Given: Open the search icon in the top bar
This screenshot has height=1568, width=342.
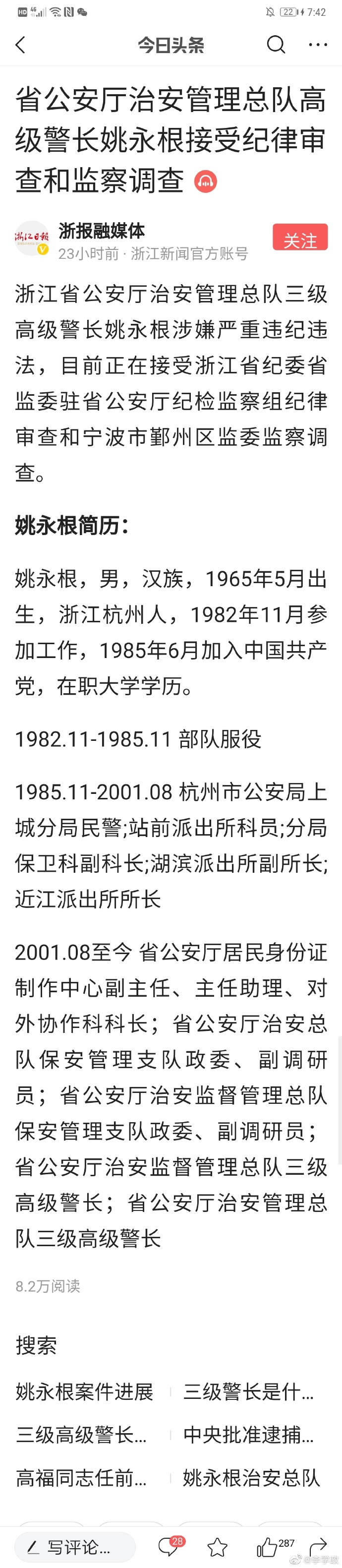Looking at the screenshot, I should (276, 45).
